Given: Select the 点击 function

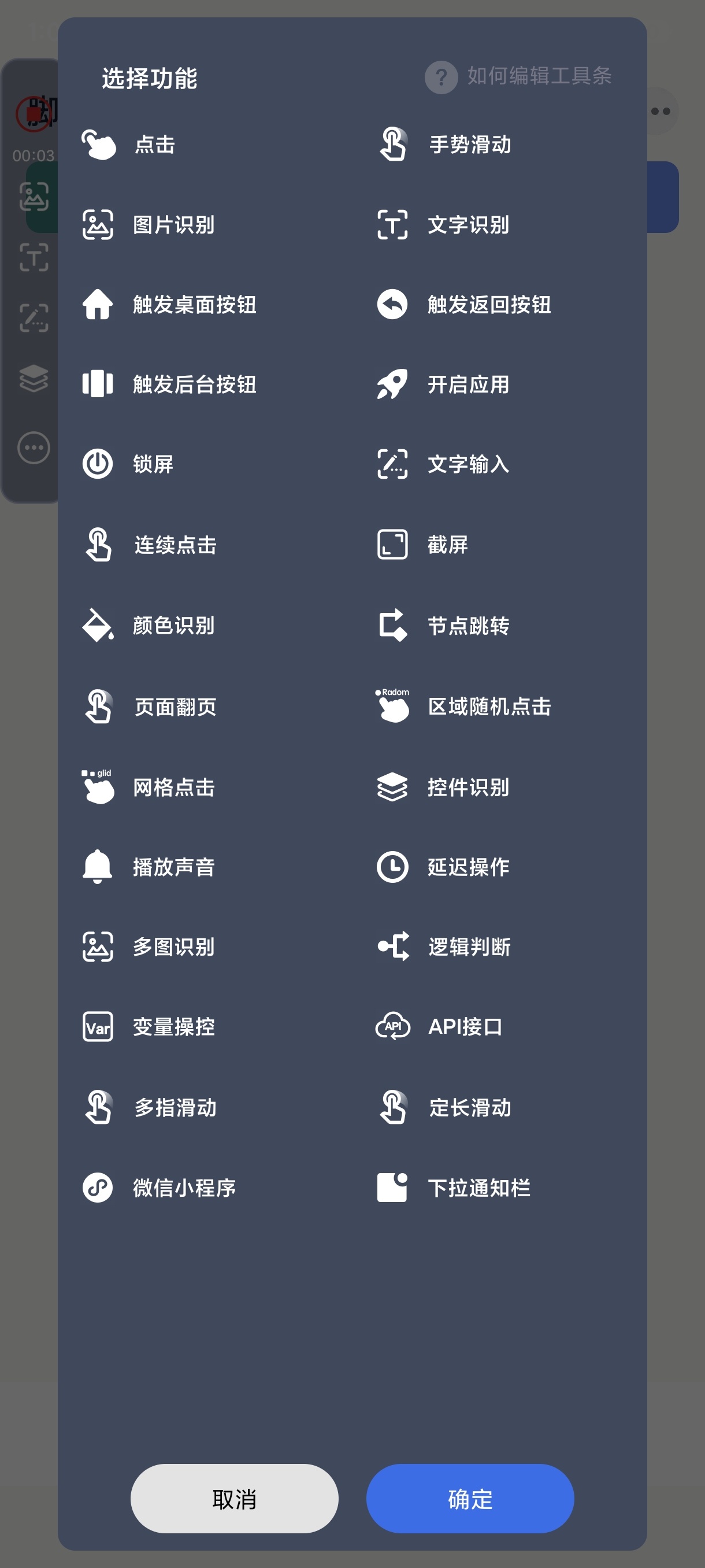Looking at the screenshot, I should click(154, 145).
